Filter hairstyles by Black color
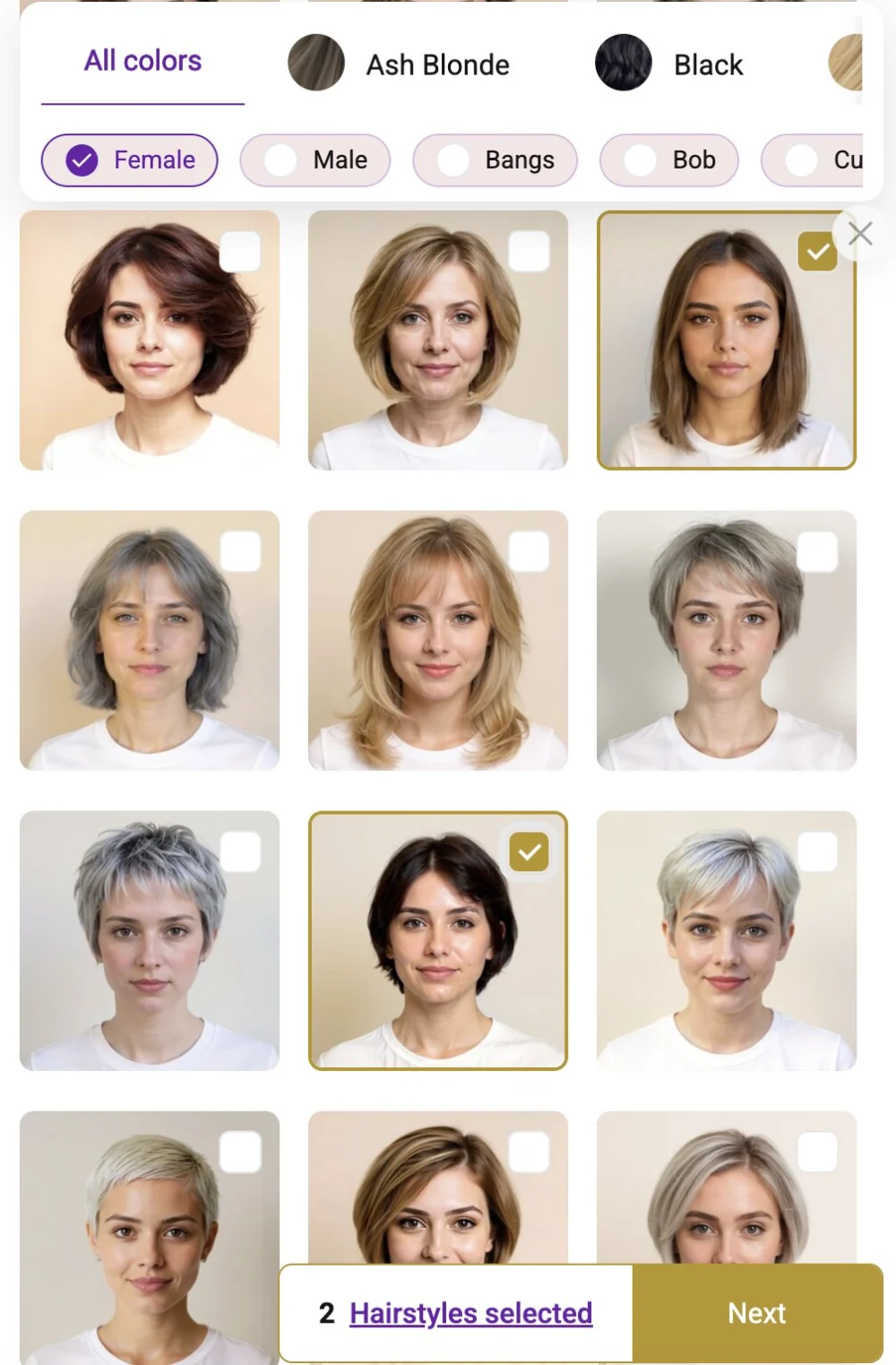The height and width of the screenshot is (1365, 896). click(x=669, y=65)
